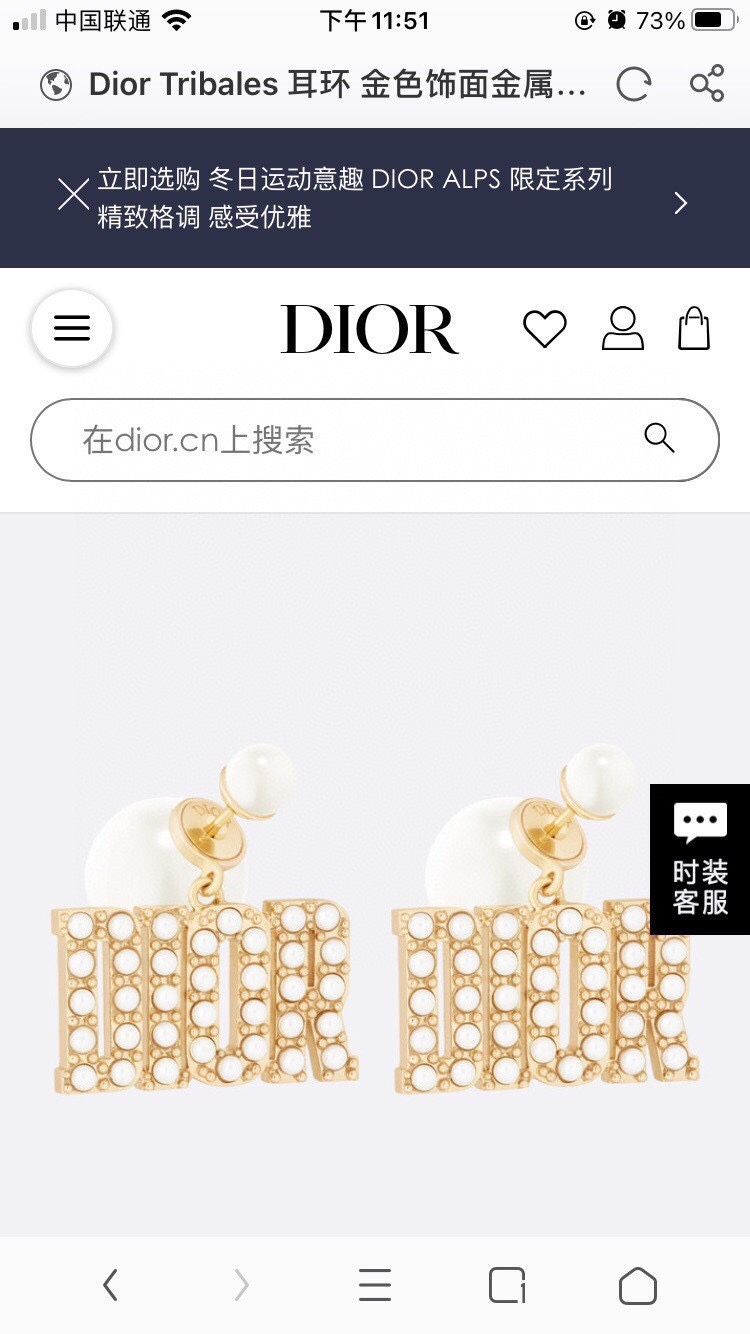The width and height of the screenshot is (750, 1334).
Task: View the Dior Tribales earrings image
Action: [375, 920]
